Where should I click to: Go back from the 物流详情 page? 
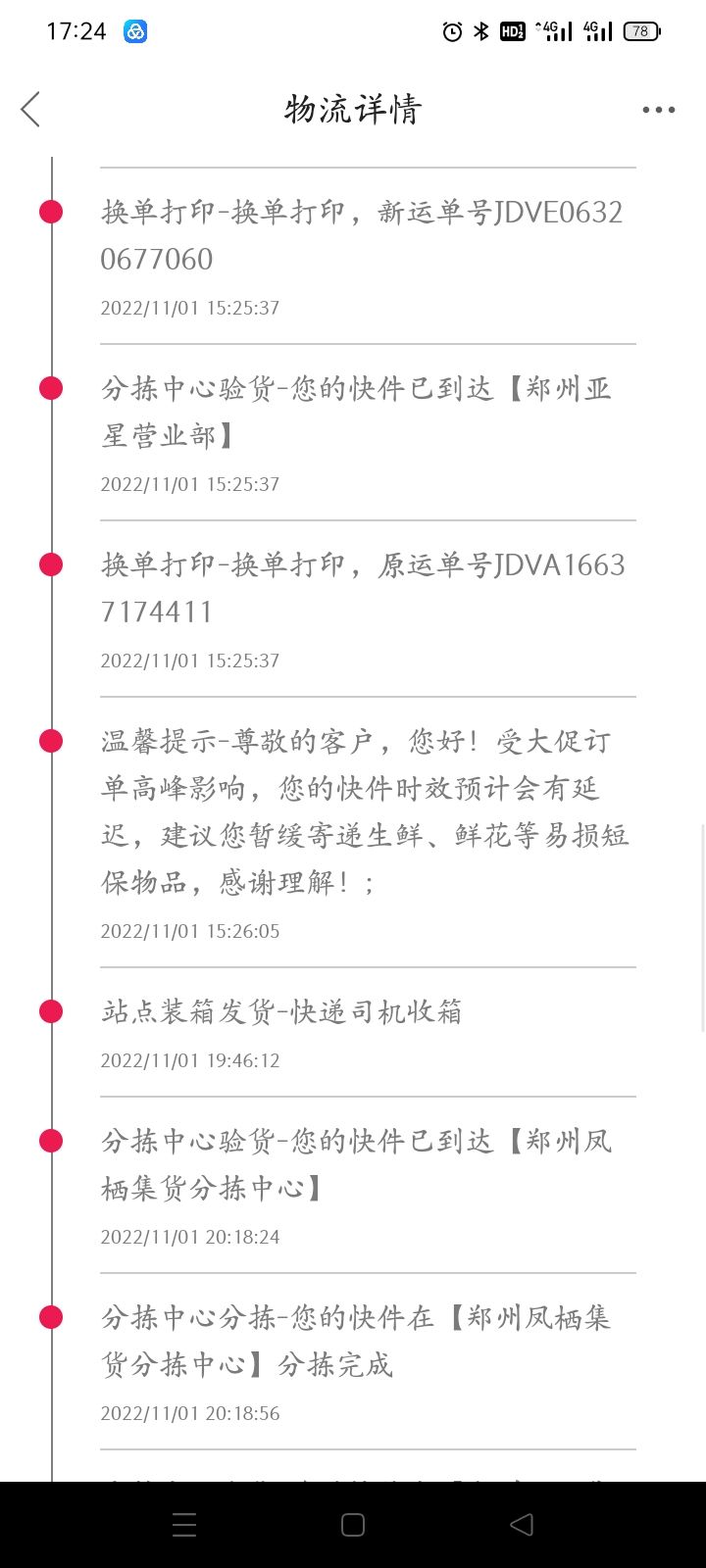(30, 109)
